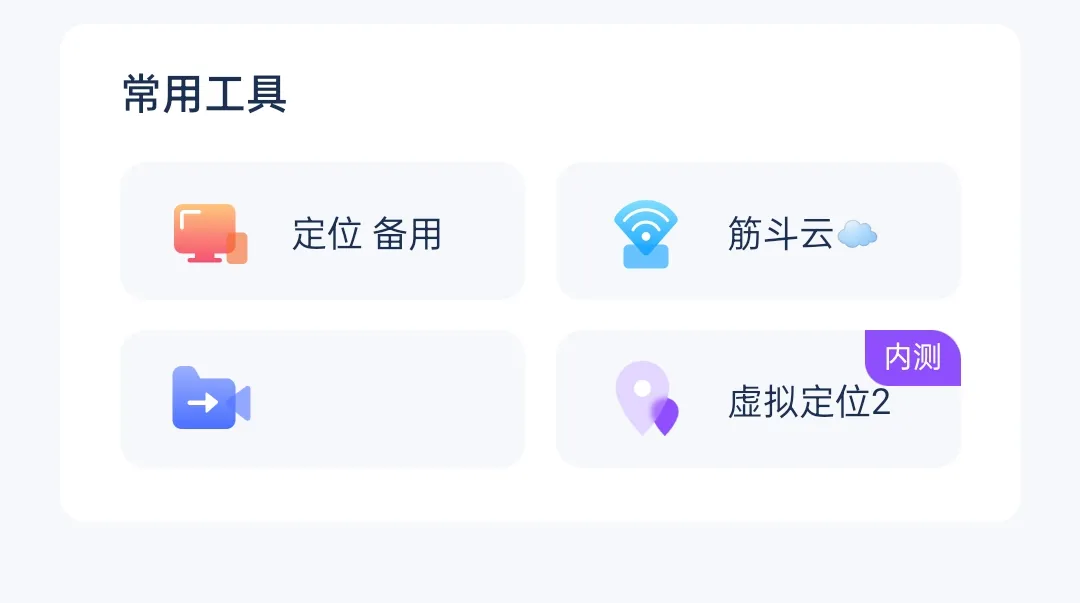Viewport: 1080px width, 603px height.
Task: Open the 筋斗云 tool card
Action: tap(758, 232)
